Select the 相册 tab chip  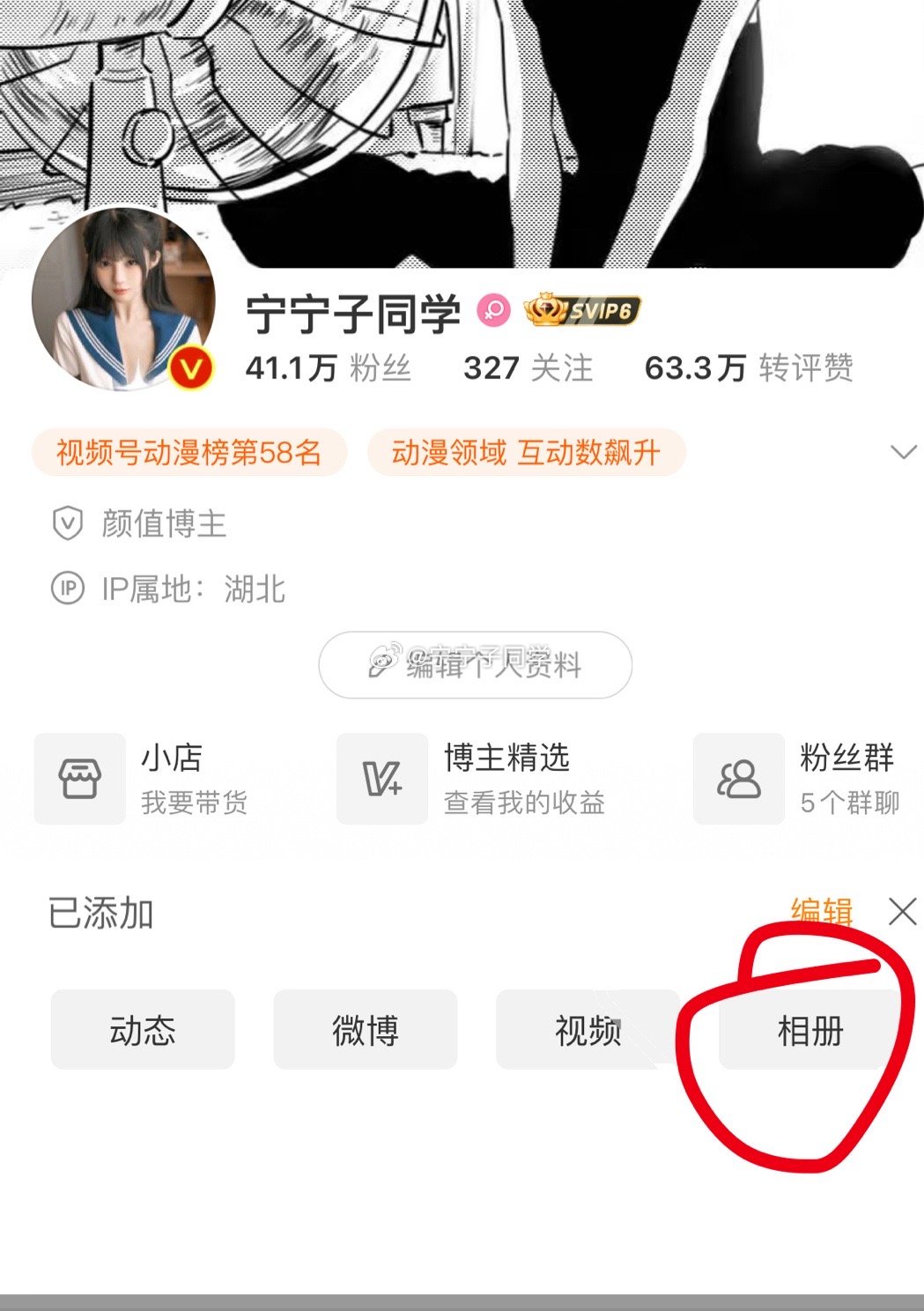coord(809,1029)
